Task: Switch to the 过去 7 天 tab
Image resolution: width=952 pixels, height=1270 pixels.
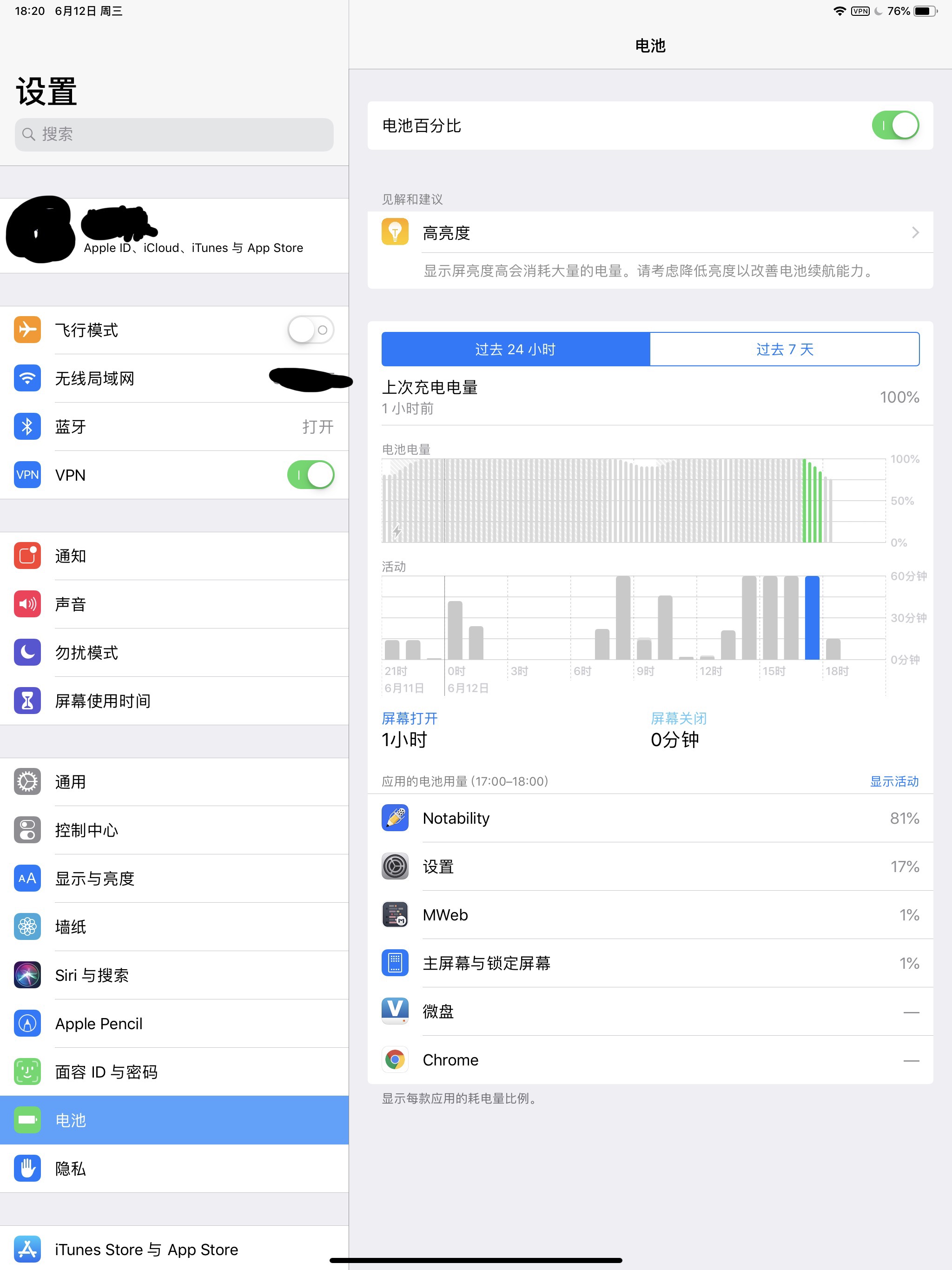Action: point(784,349)
